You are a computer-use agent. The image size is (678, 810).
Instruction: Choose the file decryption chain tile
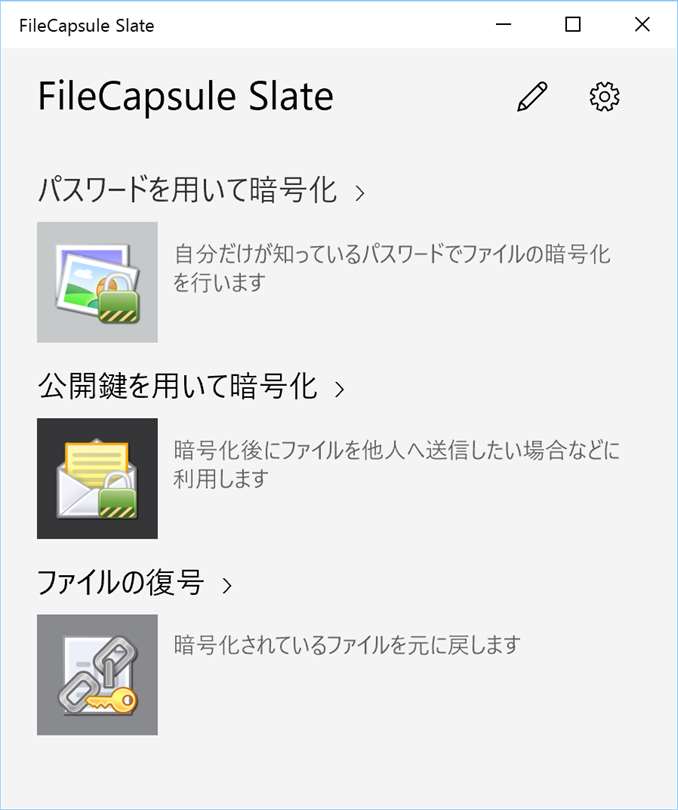pyautogui.click(x=97, y=675)
